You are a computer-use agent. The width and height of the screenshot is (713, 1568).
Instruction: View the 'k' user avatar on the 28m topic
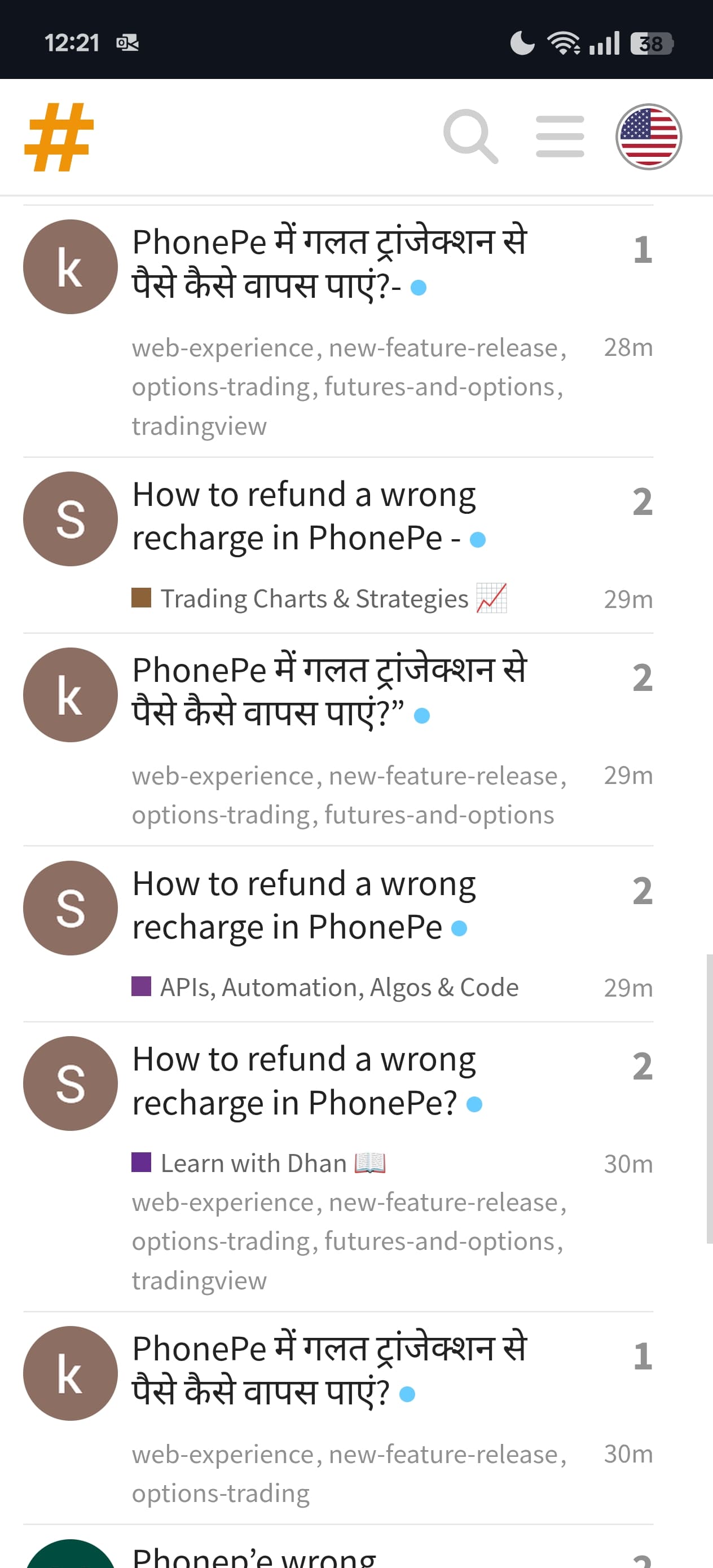[71, 267]
